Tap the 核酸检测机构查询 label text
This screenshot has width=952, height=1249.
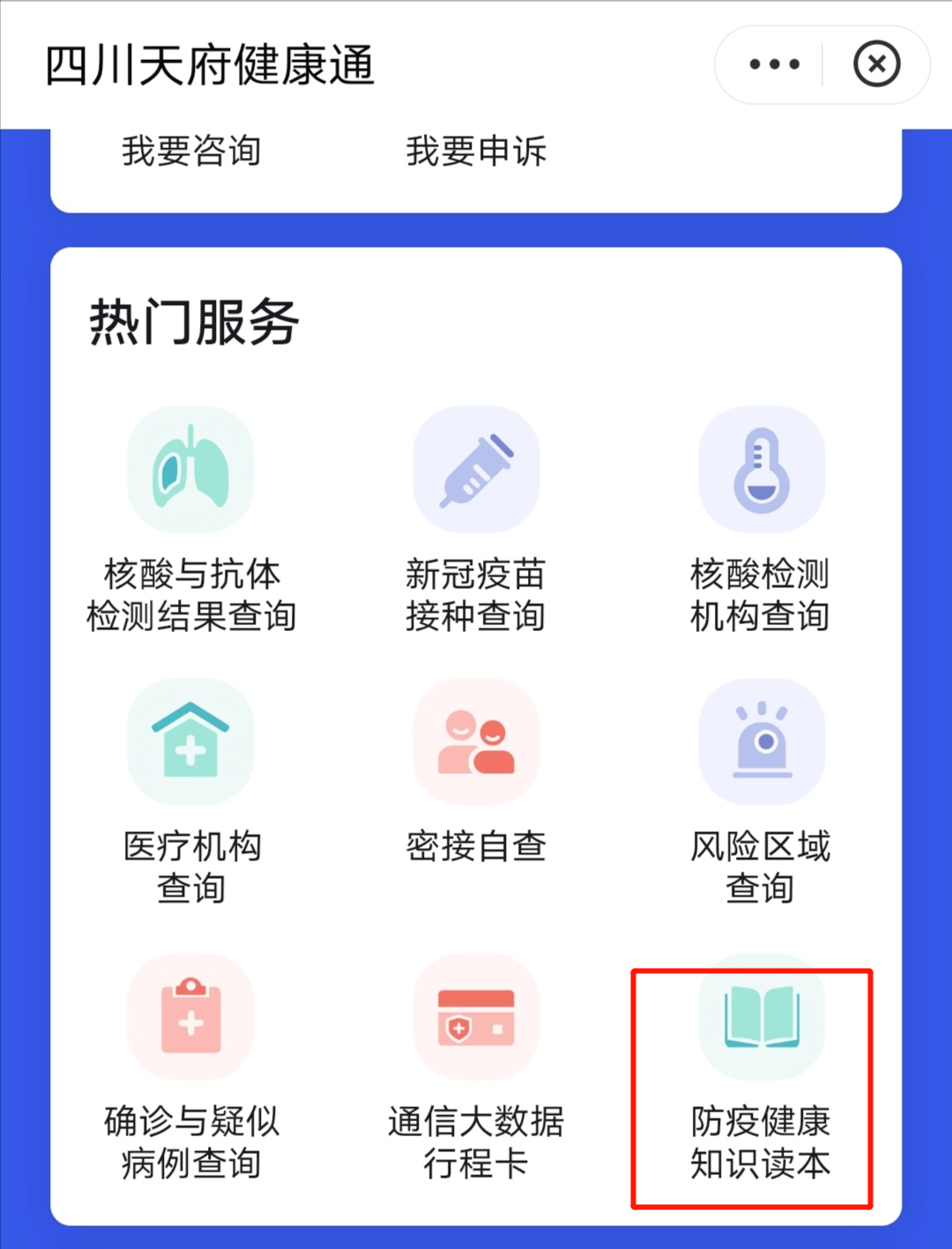(x=762, y=595)
